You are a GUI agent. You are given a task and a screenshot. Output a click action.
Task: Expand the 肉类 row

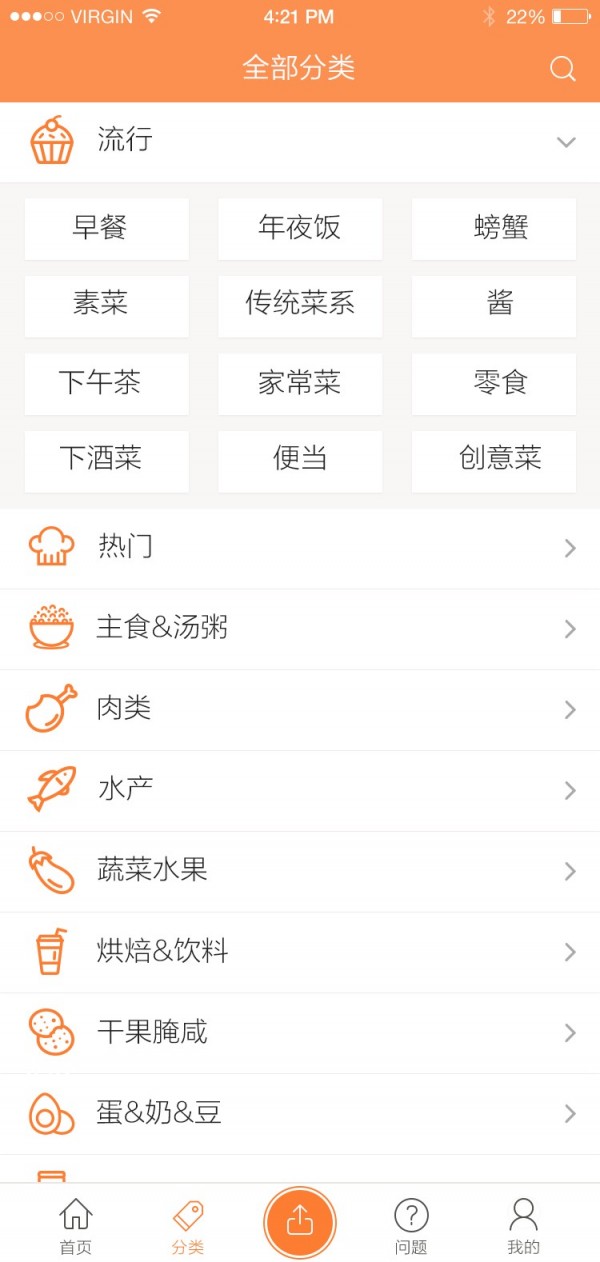click(300, 710)
